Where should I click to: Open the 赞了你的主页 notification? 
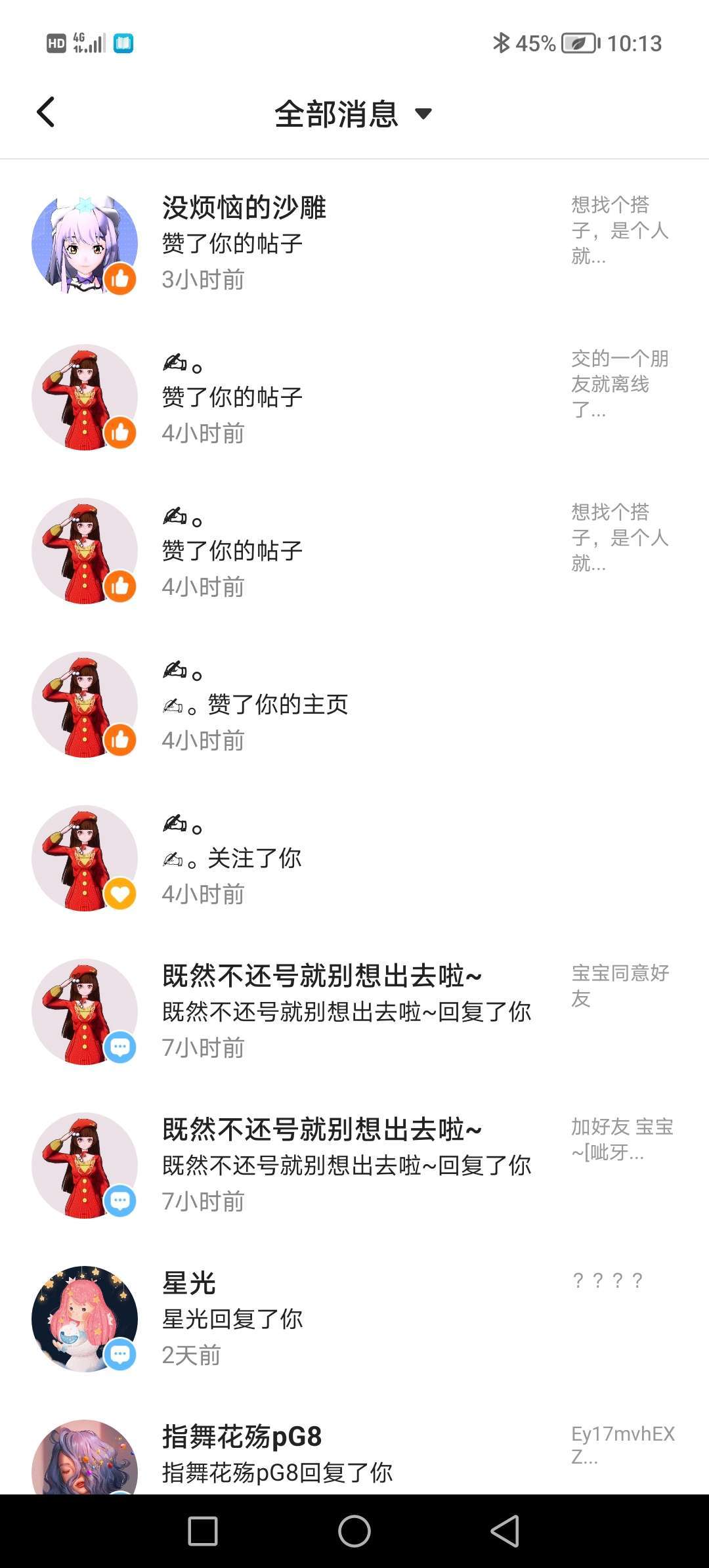[x=354, y=705]
